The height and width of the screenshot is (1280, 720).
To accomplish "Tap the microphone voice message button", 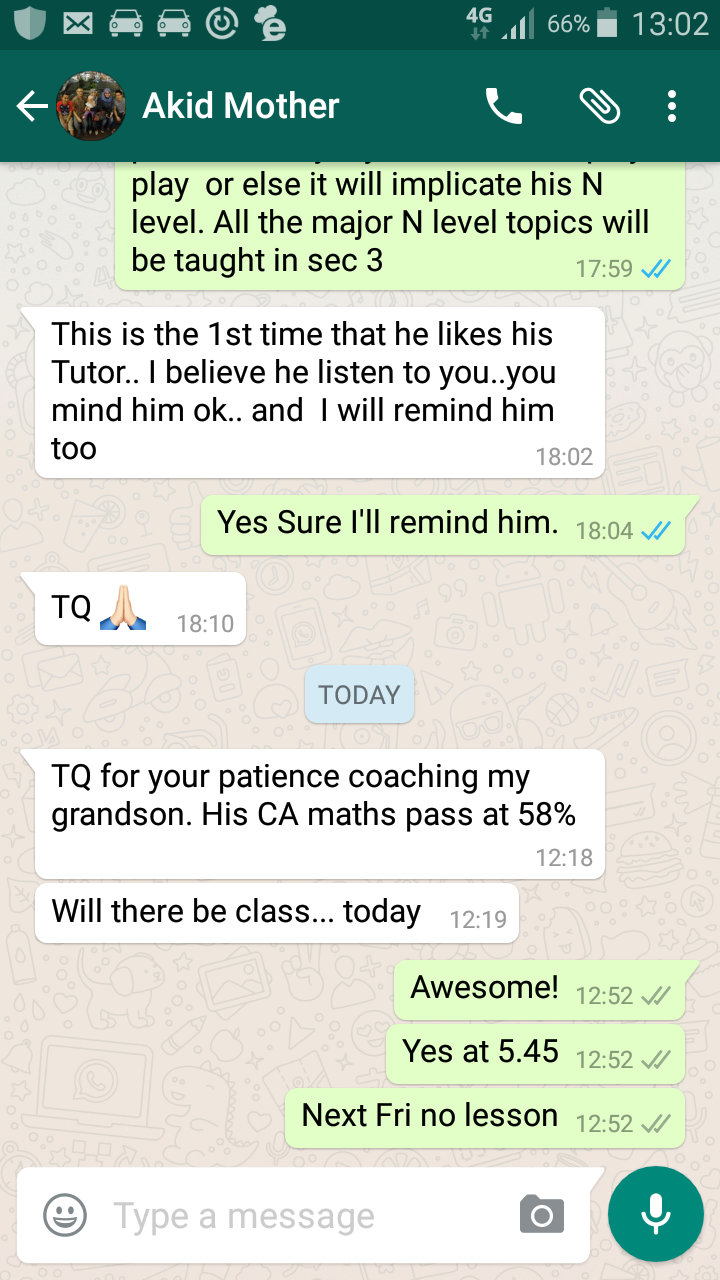I will coord(656,1215).
